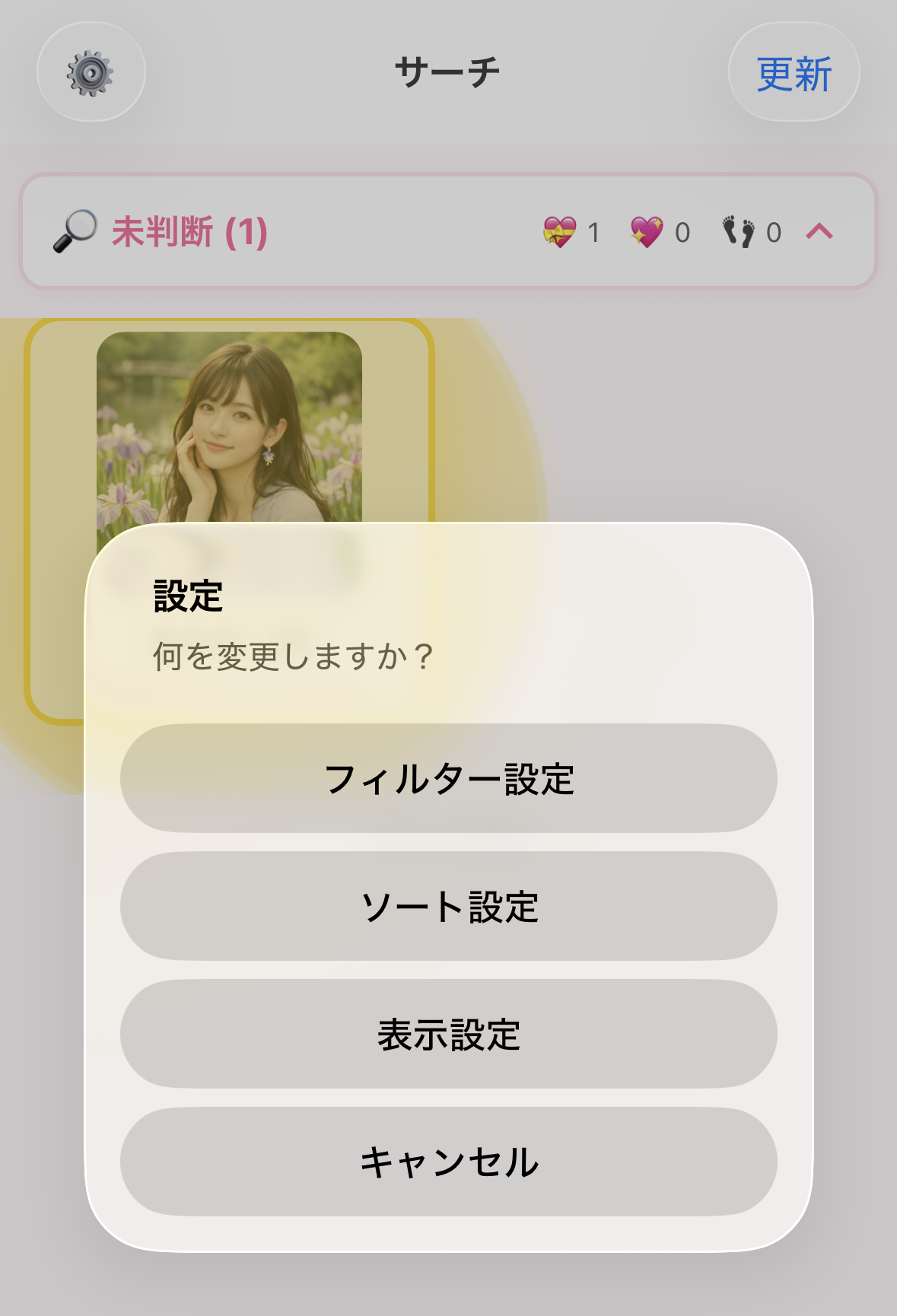Open the woman's profile card
This screenshot has height=1316, width=897.
point(229,426)
